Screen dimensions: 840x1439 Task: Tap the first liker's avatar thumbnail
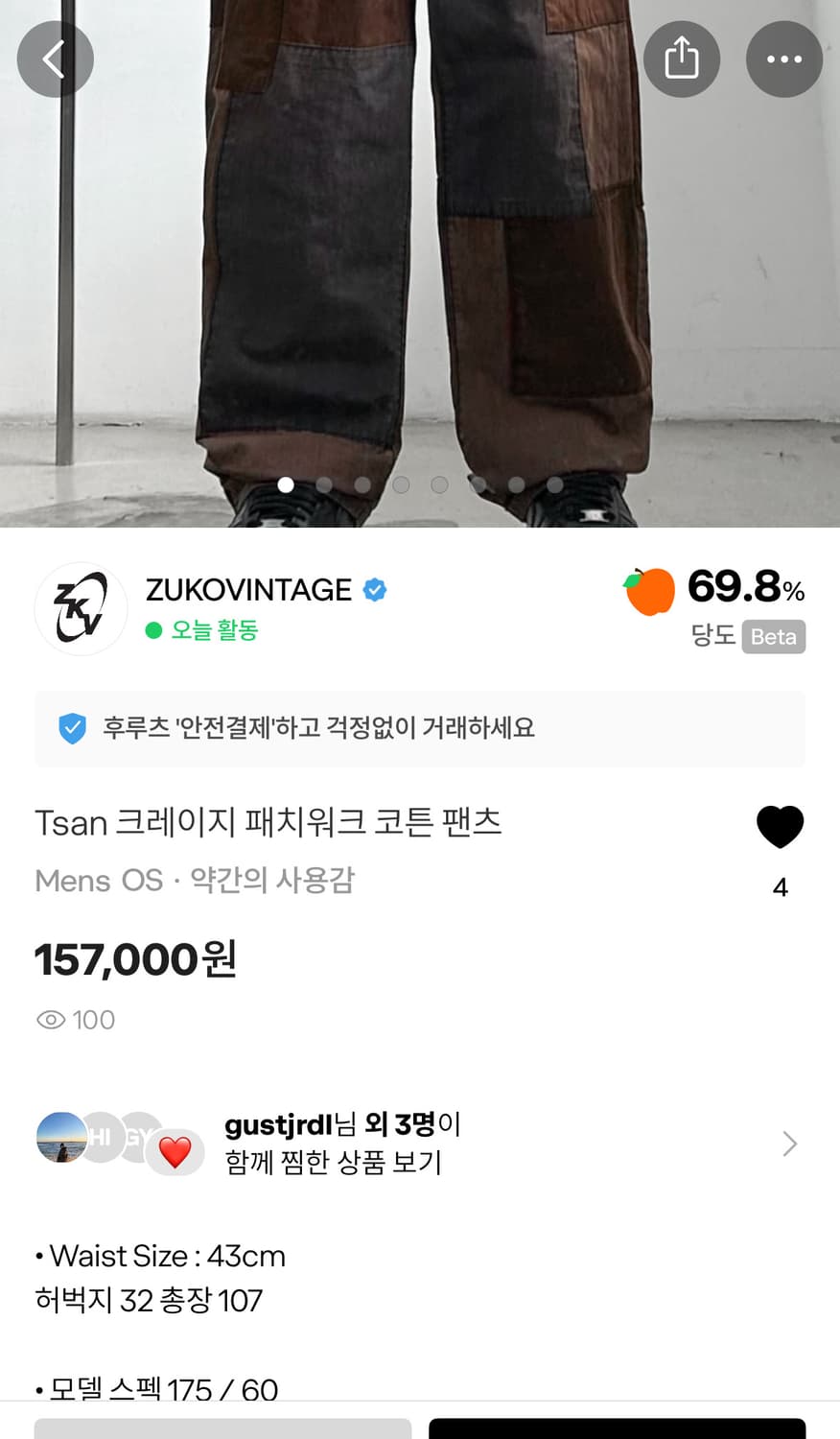click(x=60, y=1143)
